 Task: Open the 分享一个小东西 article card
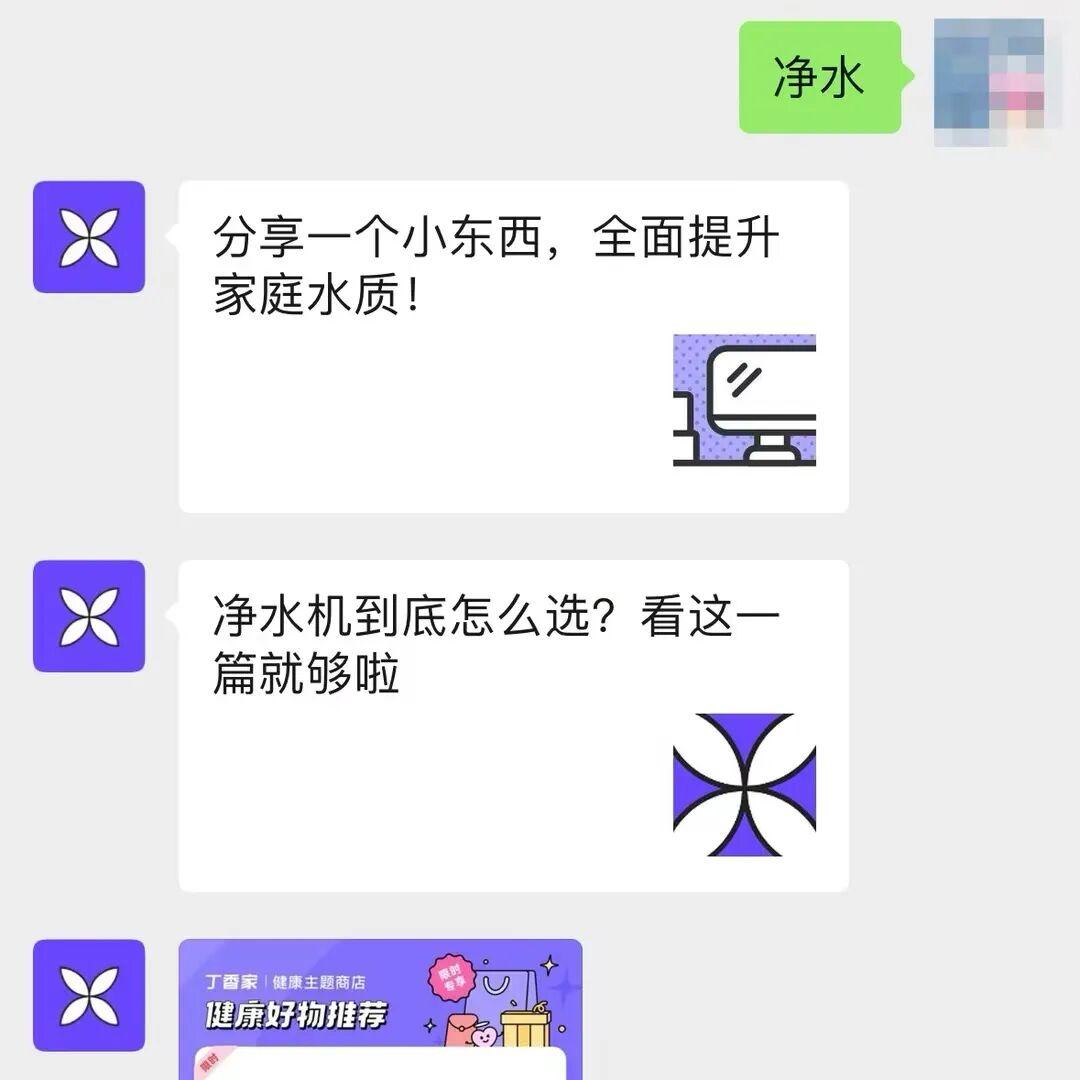(x=513, y=346)
